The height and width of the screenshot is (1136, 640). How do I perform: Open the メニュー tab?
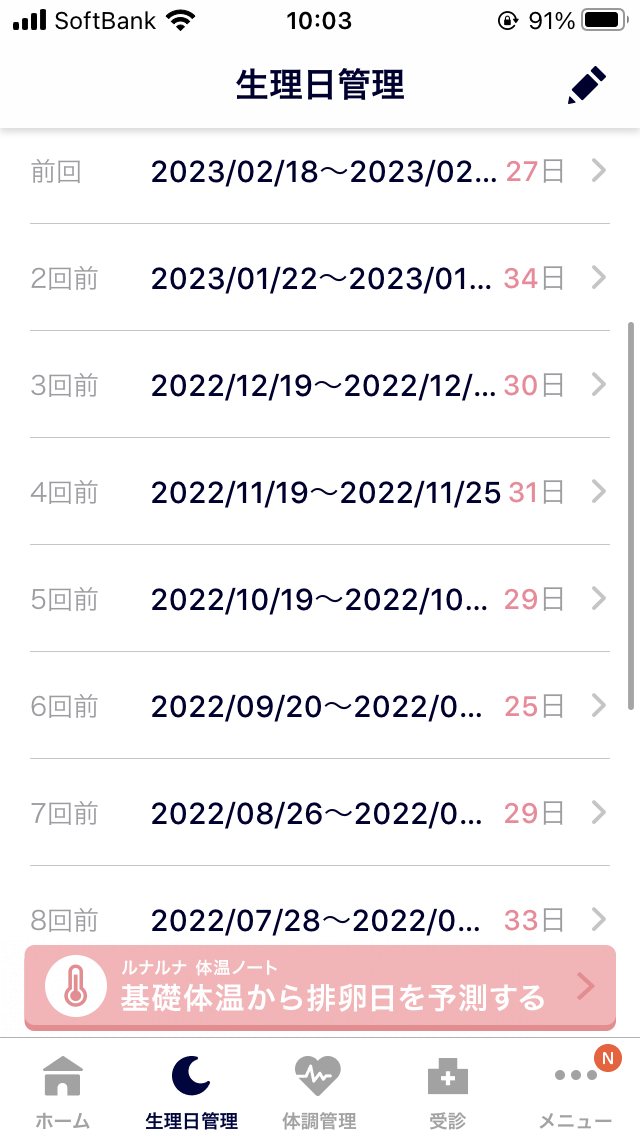point(575,1087)
